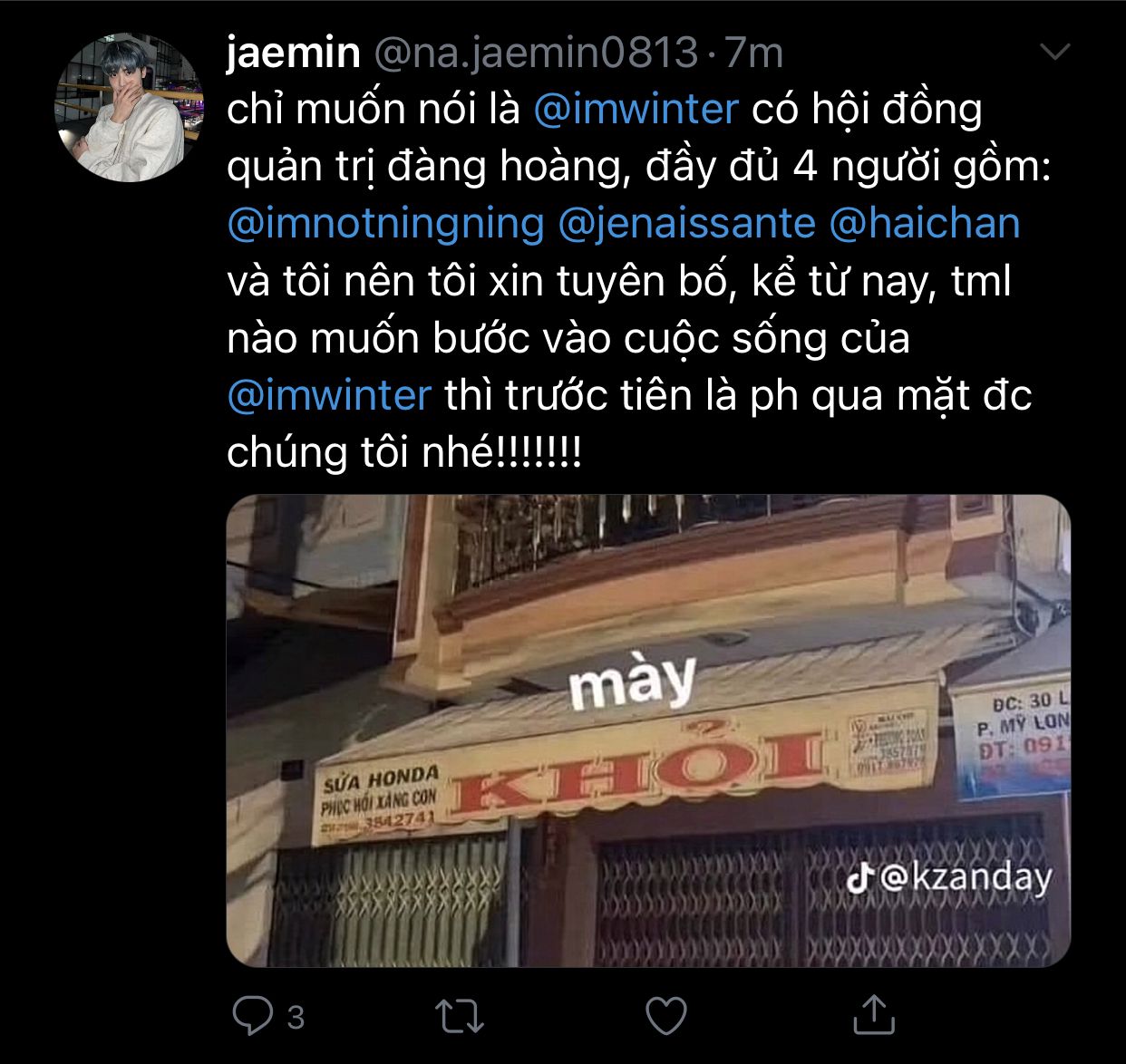Image resolution: width=1126 pixels, height=1064 pixels.
Task: Open the jaemin username link
Action: 293,52
